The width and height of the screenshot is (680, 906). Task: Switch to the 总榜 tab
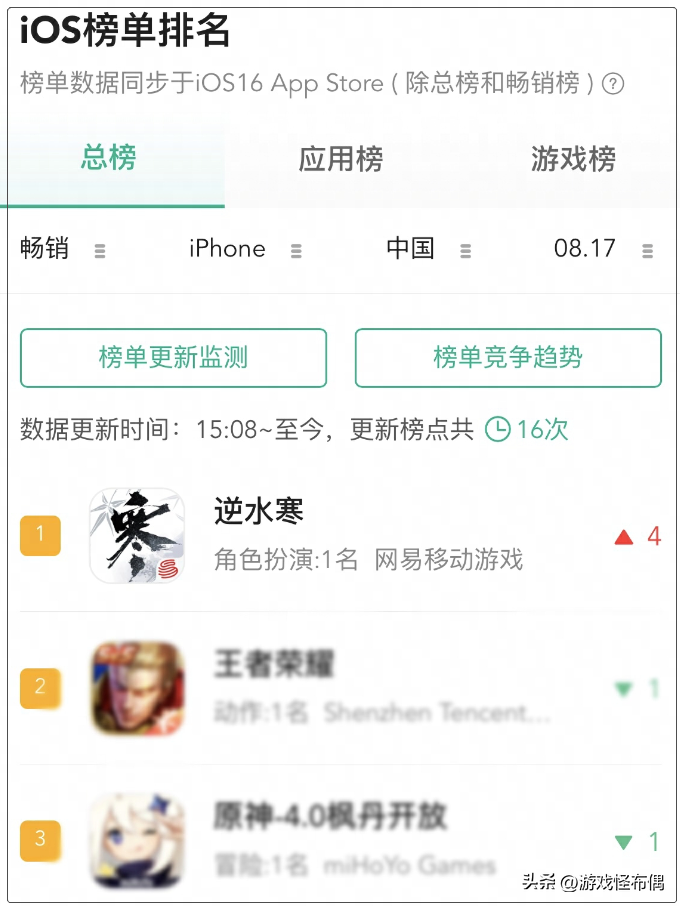(x=109, y=158)
